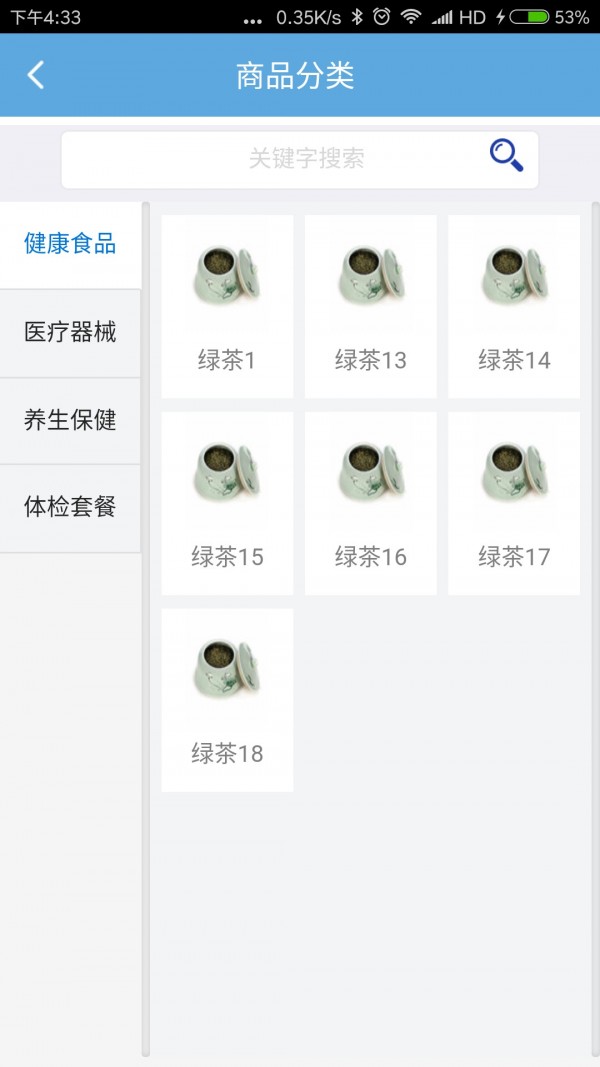This screenshot has height=1067, width=600.
Task: Open the 绿茶13 product
Action: click(x=370, y=306)
